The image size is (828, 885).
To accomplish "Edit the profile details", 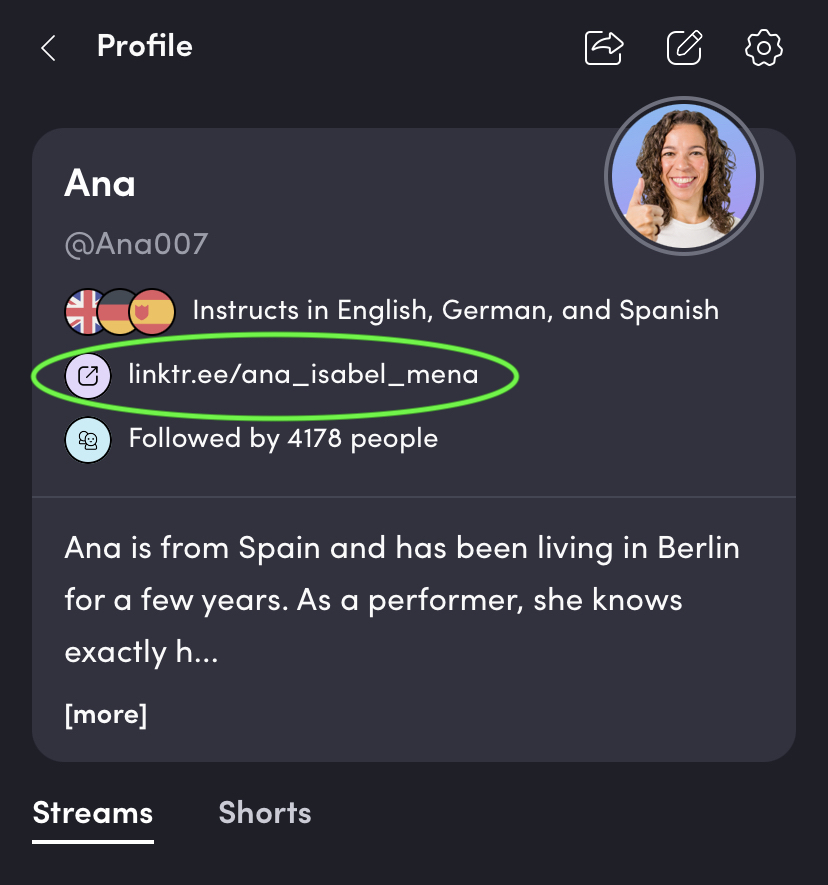I will (x=684, y=47).
